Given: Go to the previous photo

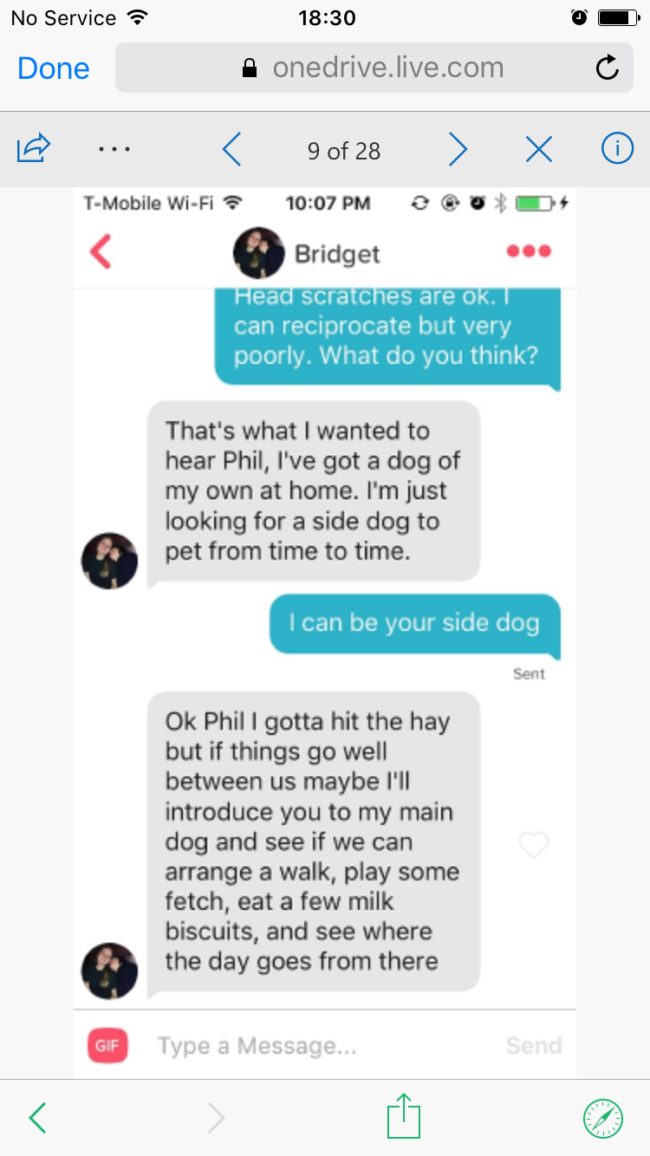Looking at the screenshot, I should (x=232, y=150).
